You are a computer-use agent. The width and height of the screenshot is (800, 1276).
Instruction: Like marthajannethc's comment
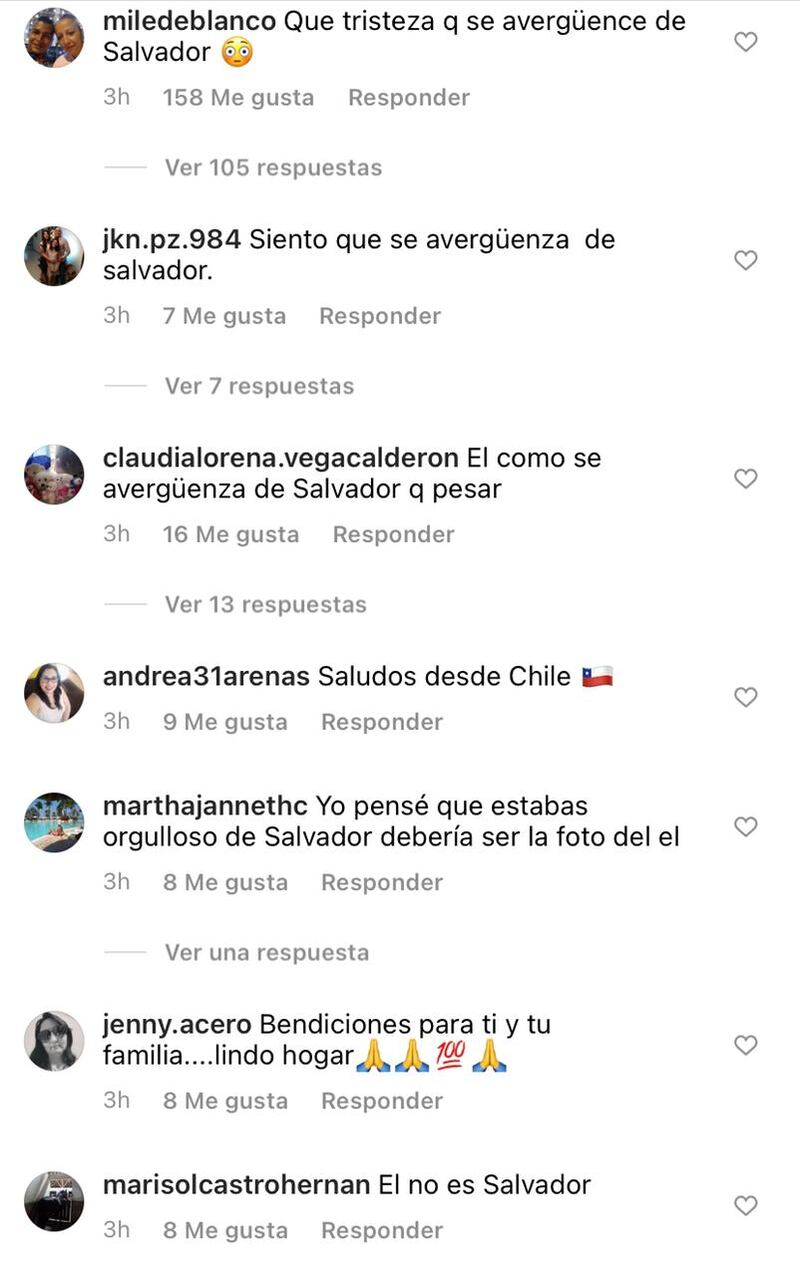pos(746,827)
